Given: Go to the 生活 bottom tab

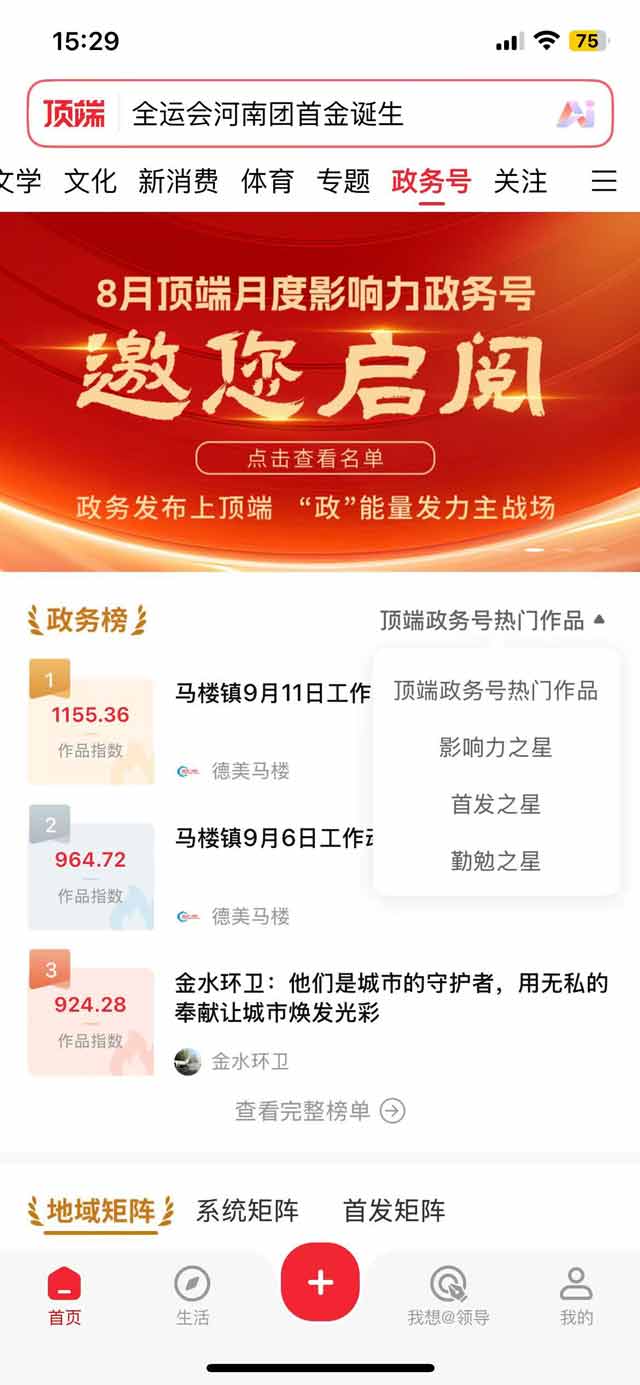Looking at the screenshot, I should (x=192, y=1296).
